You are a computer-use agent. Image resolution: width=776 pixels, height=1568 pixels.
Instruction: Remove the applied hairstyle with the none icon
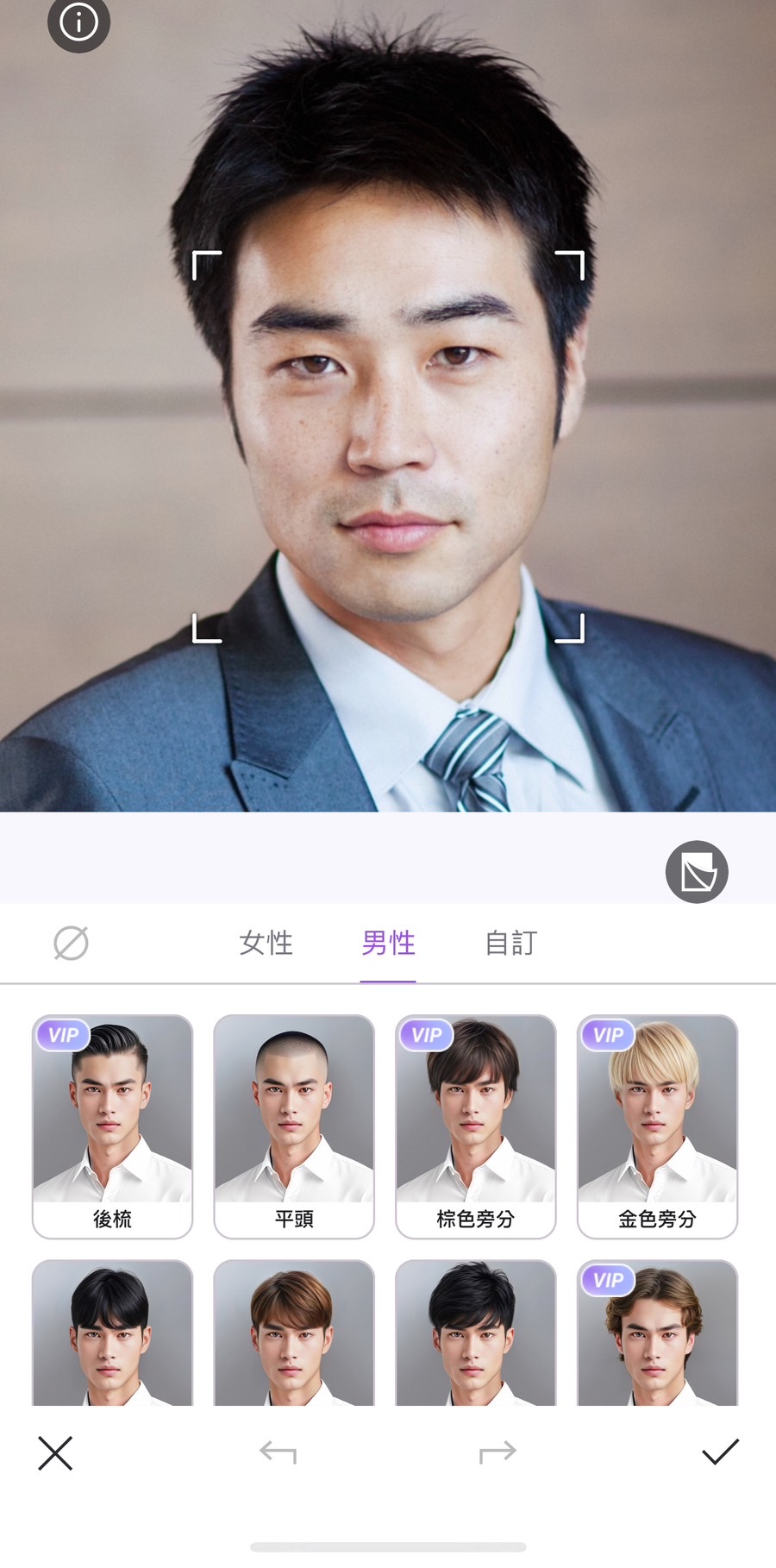(x=71, y=943)
